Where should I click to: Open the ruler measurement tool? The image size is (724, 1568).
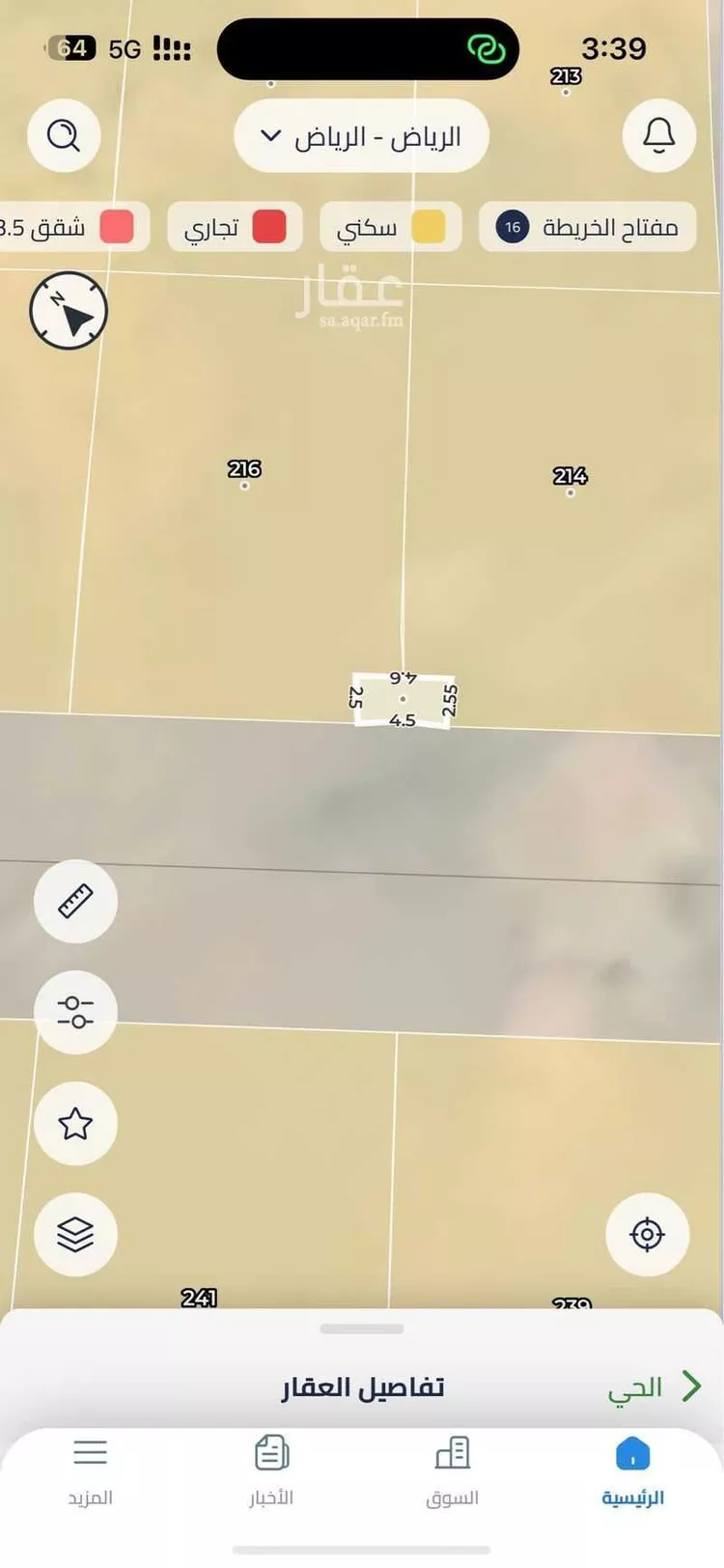coord(75,901)
